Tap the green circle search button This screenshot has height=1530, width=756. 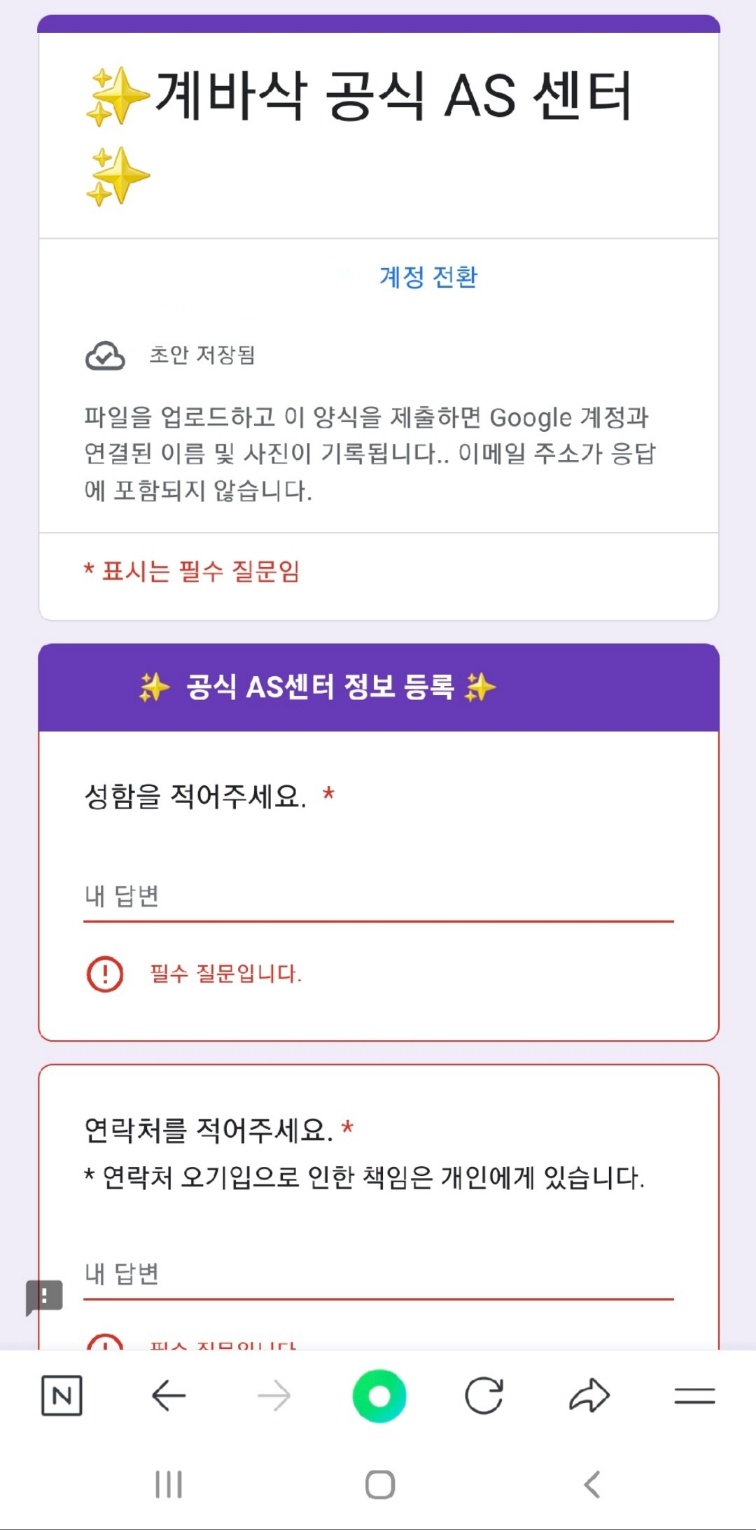point(379,1396)
